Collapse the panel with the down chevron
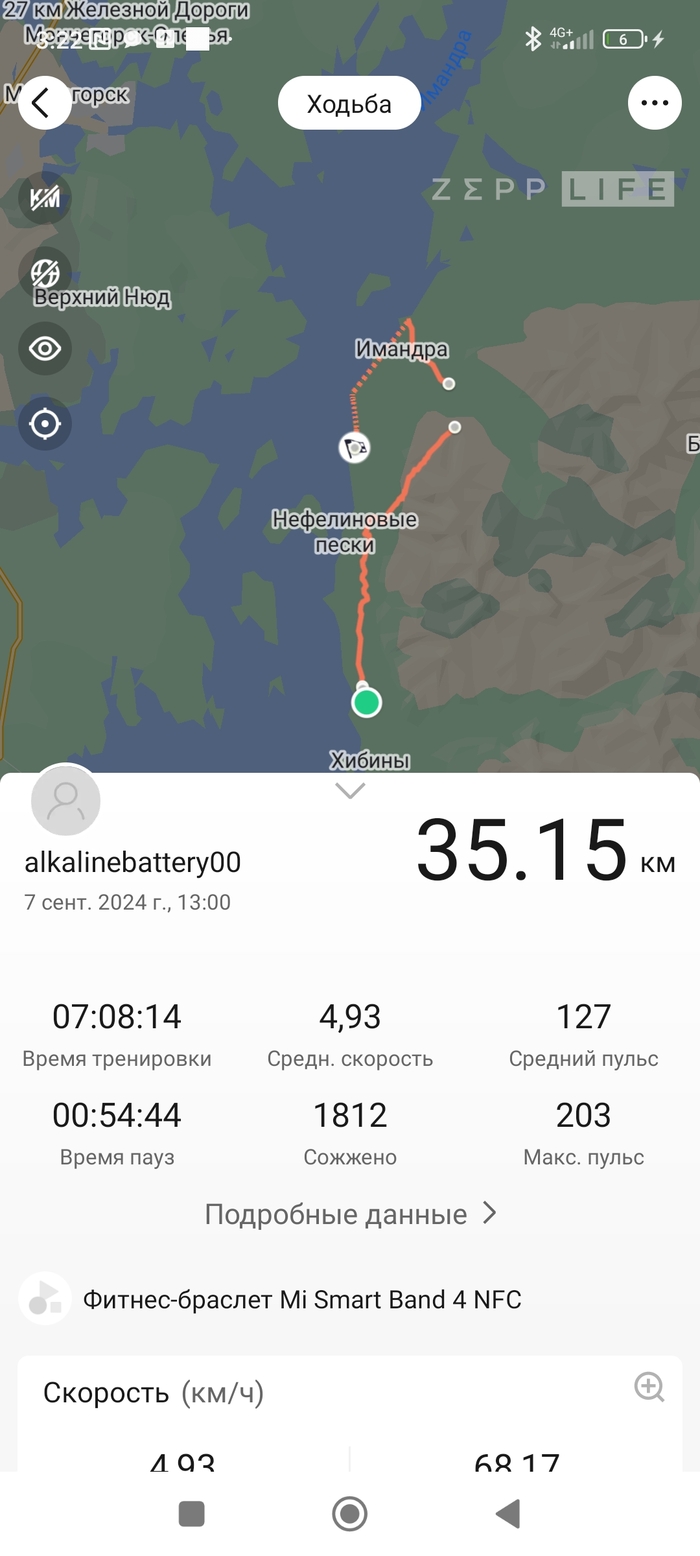700x1556 pixels. click(350, 791)
